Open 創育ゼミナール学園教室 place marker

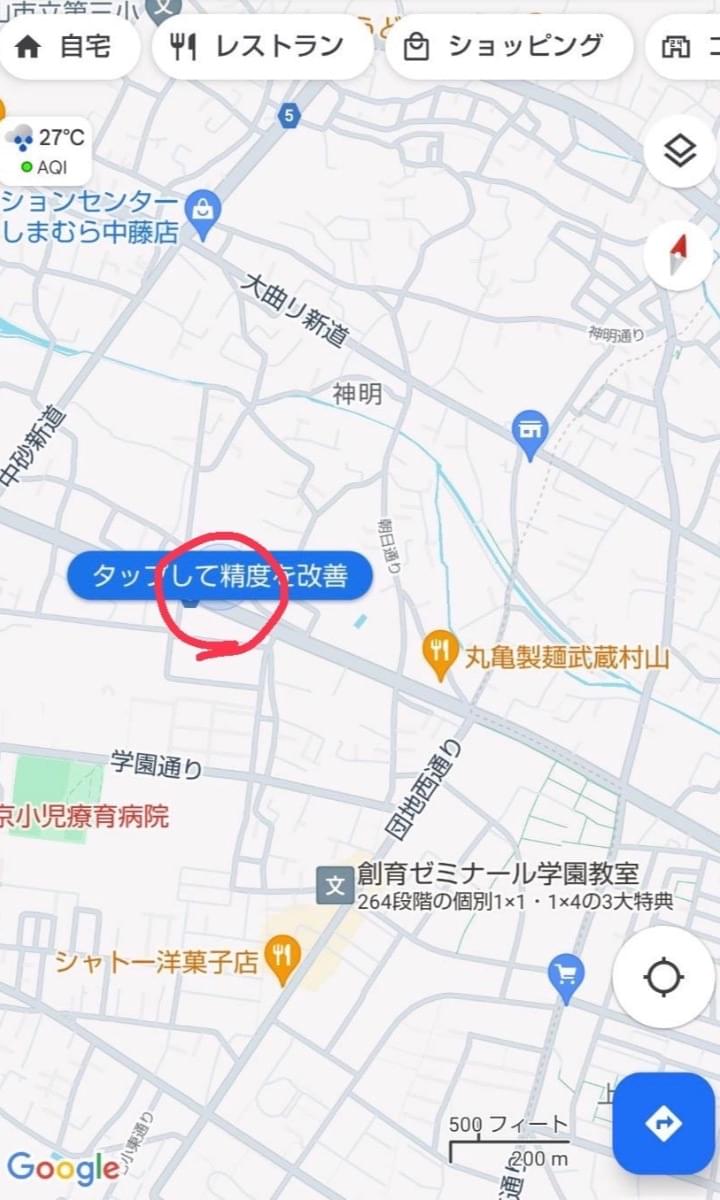(335, 886)
